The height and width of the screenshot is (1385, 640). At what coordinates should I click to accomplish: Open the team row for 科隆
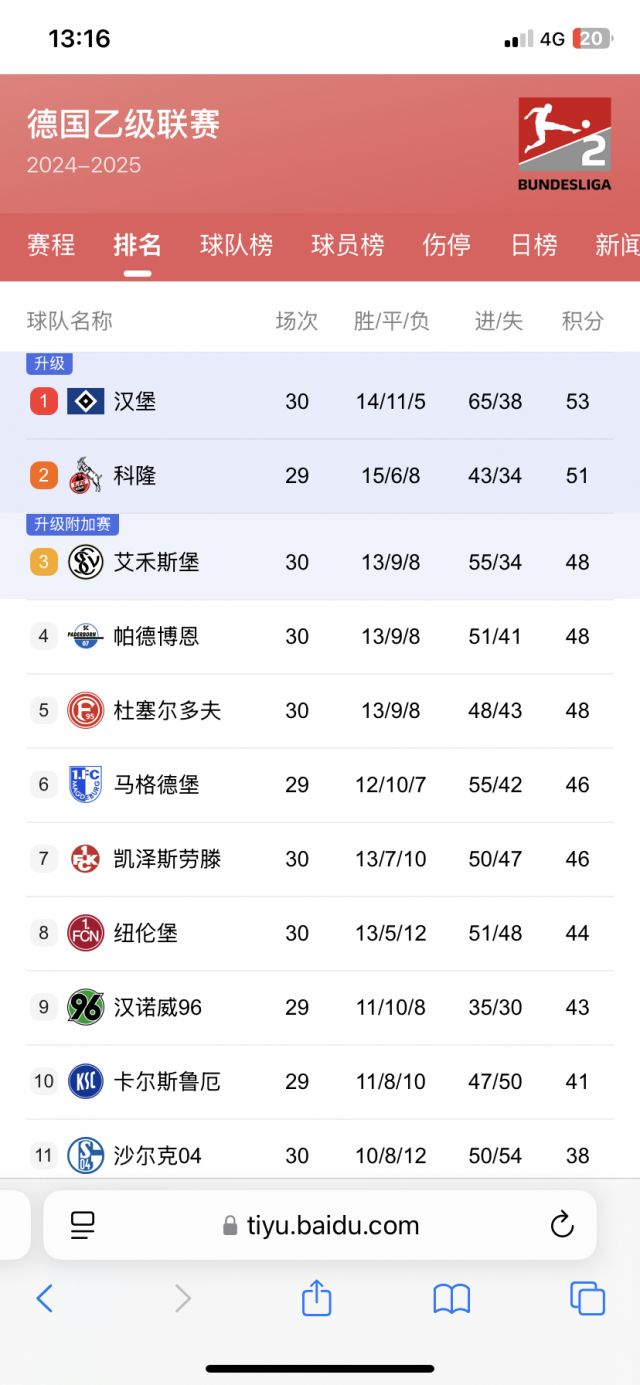point(320,476)
